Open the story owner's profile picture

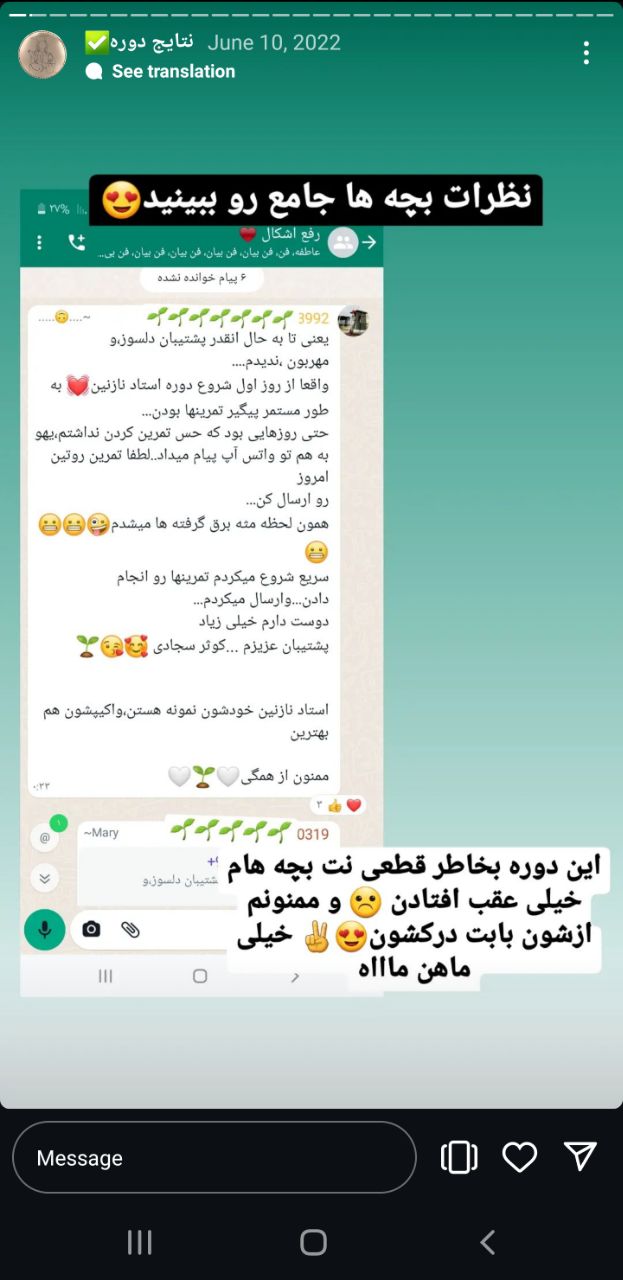[x=42, y=54]
